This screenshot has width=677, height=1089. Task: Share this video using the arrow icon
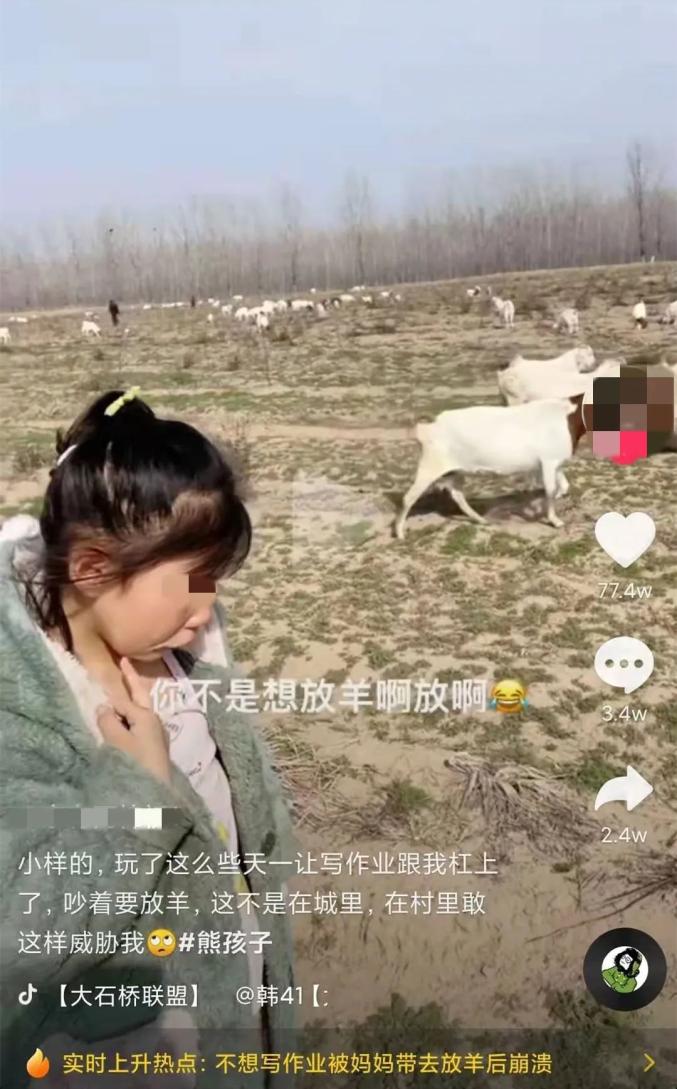pos(624,789)
